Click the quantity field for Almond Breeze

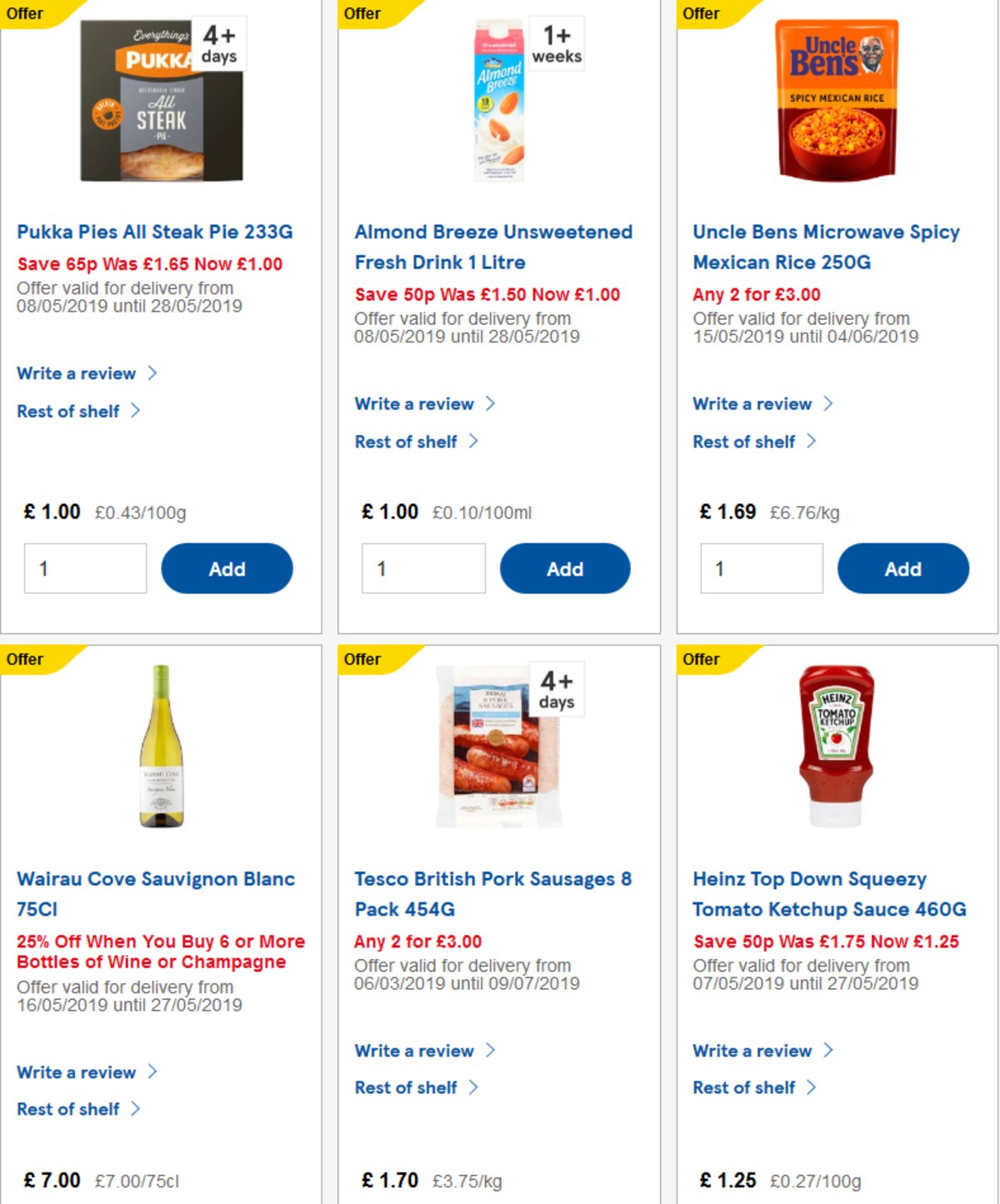(423, 568)
